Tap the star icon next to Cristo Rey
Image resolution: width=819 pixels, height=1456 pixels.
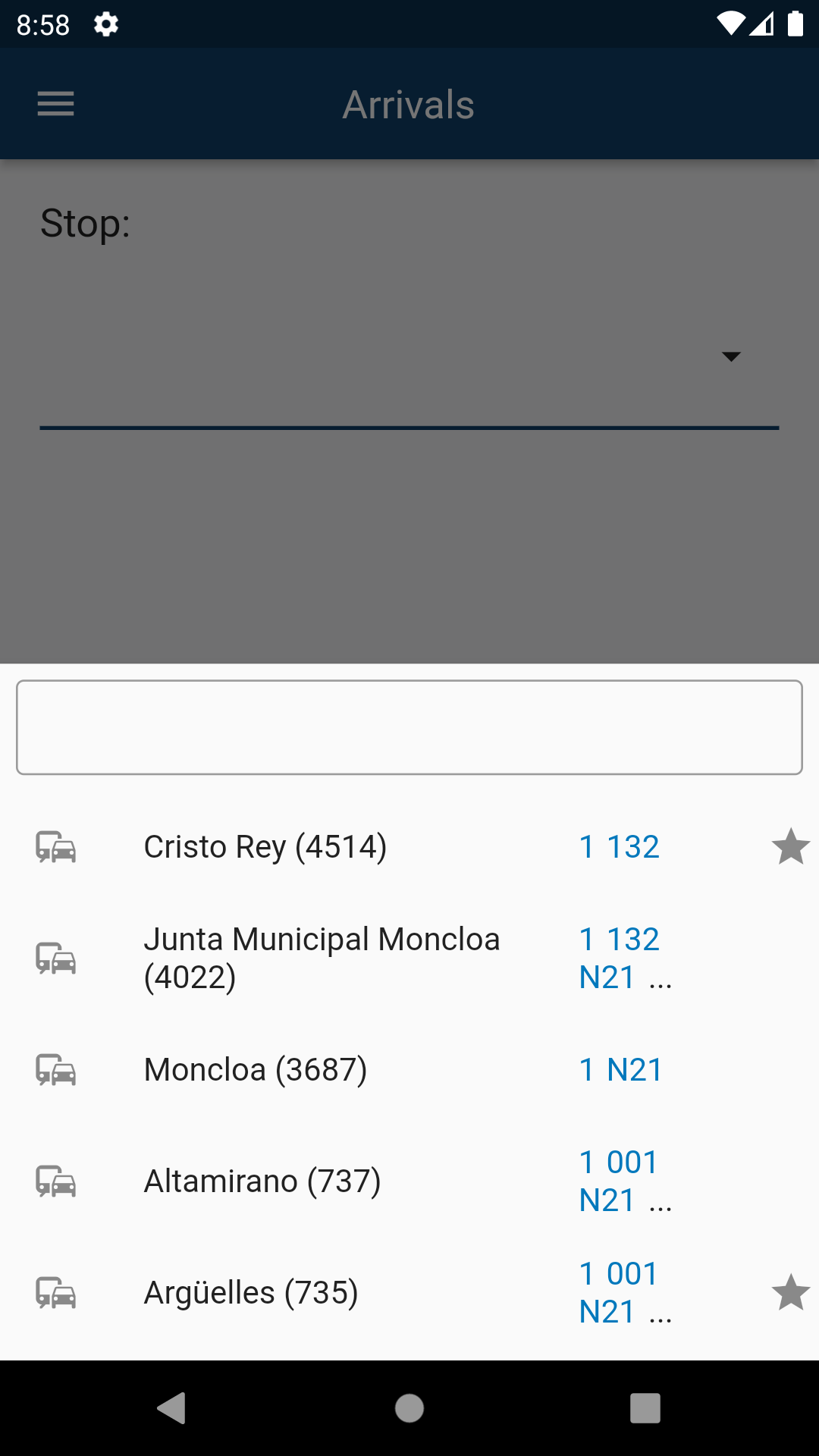tap(790, 846)
